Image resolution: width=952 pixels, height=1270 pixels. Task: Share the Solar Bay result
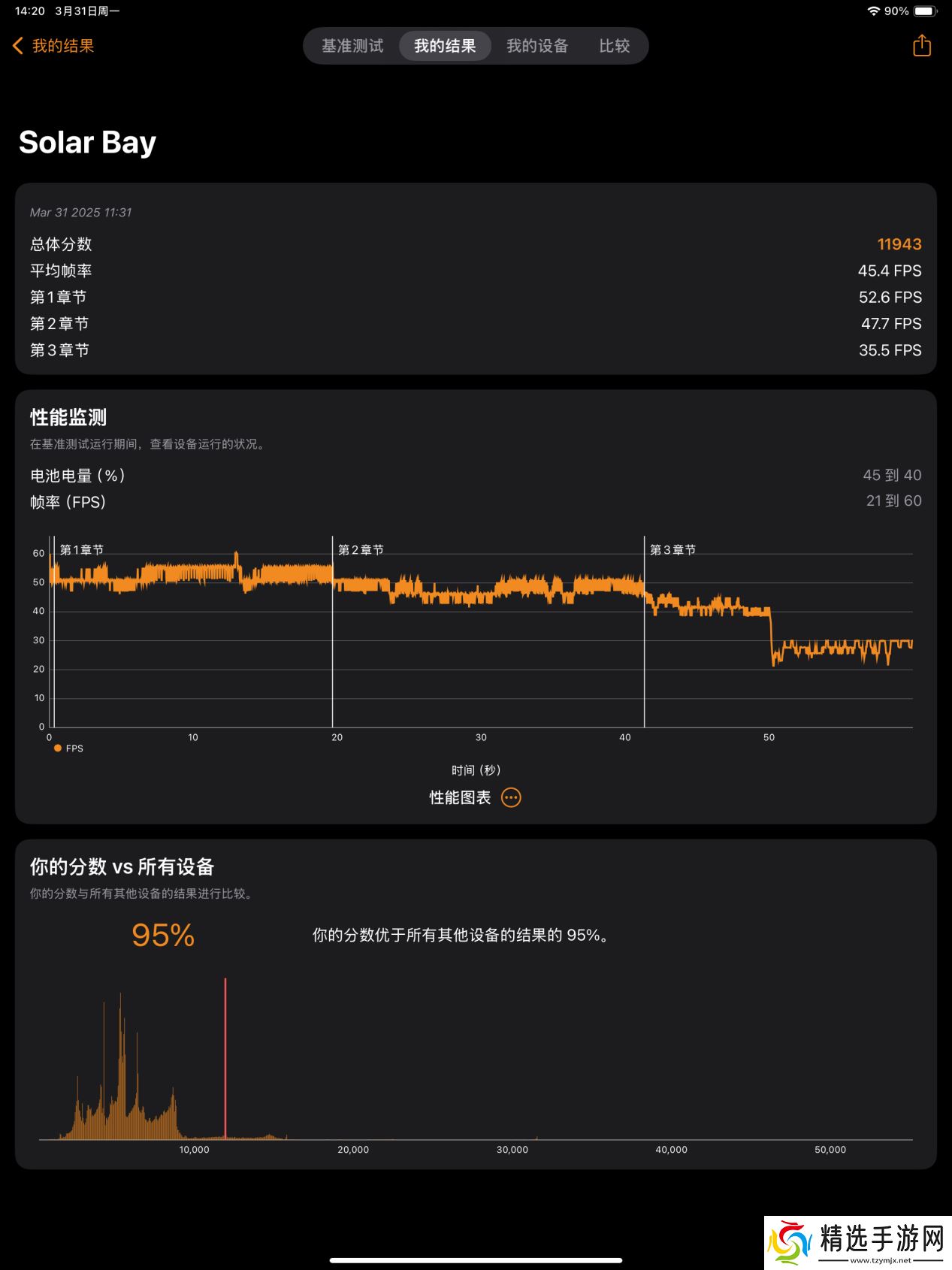921,46
